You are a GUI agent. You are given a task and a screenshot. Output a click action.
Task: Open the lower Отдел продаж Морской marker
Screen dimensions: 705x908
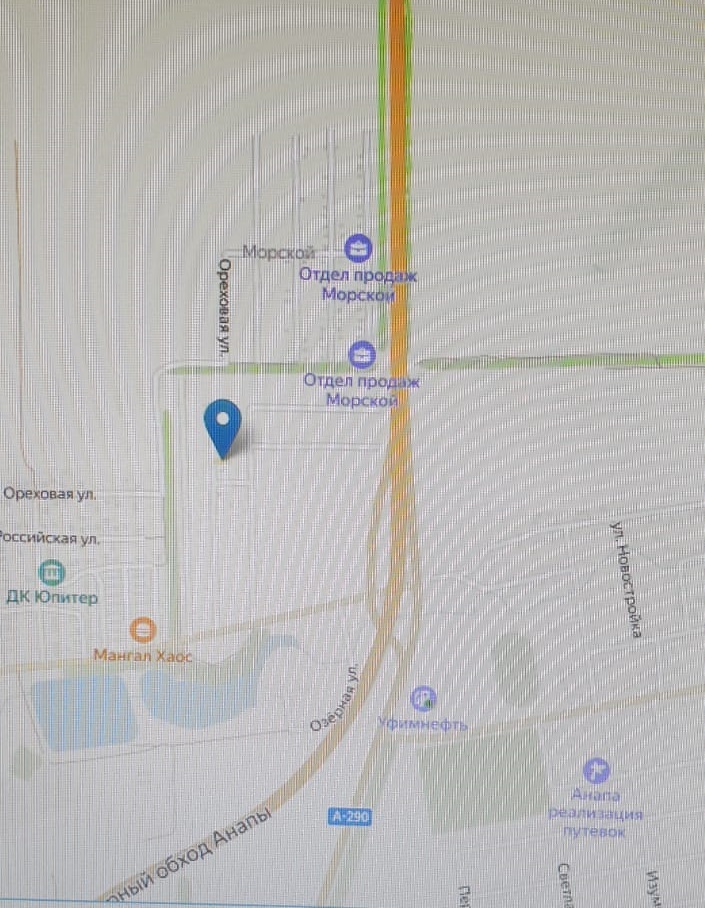(361, 353)
